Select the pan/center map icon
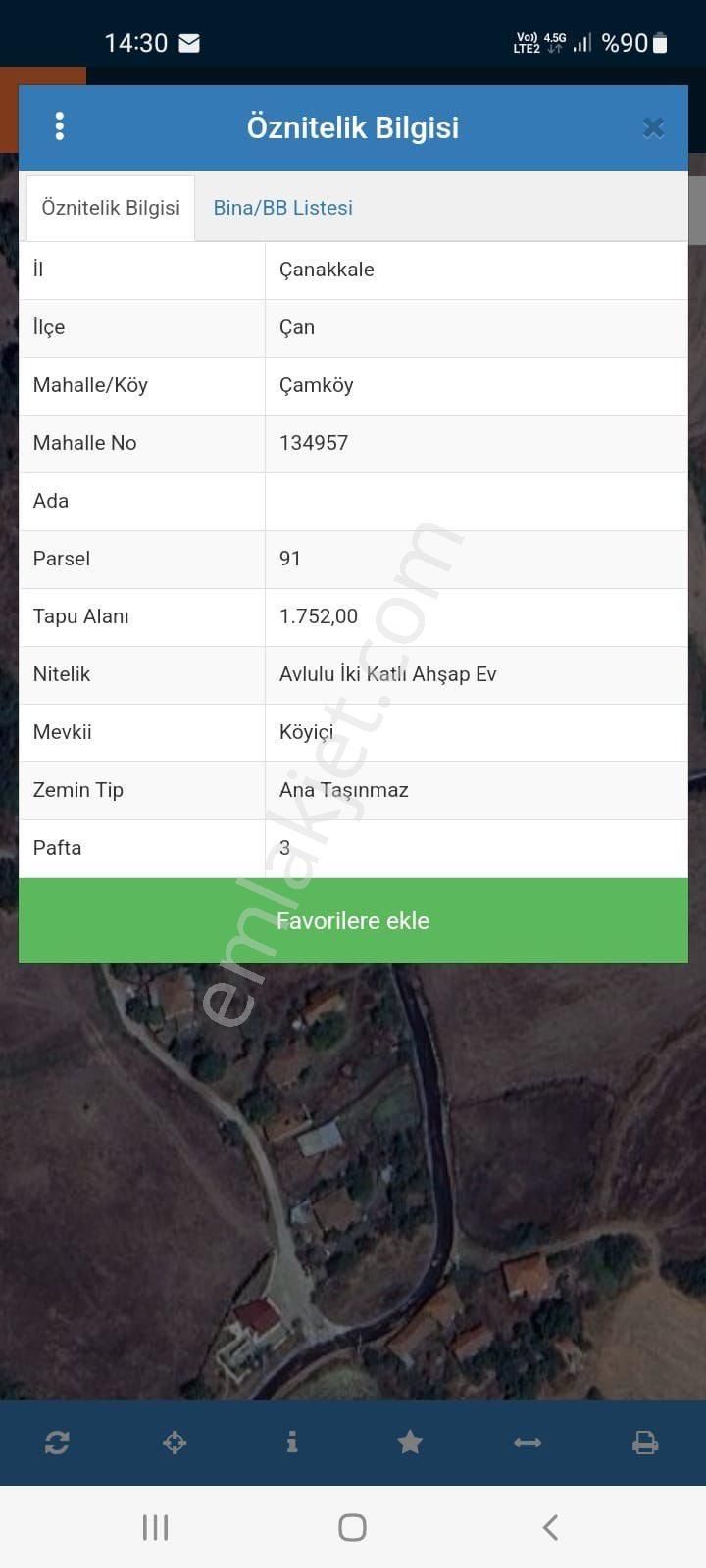 (x=175, y=1442)
